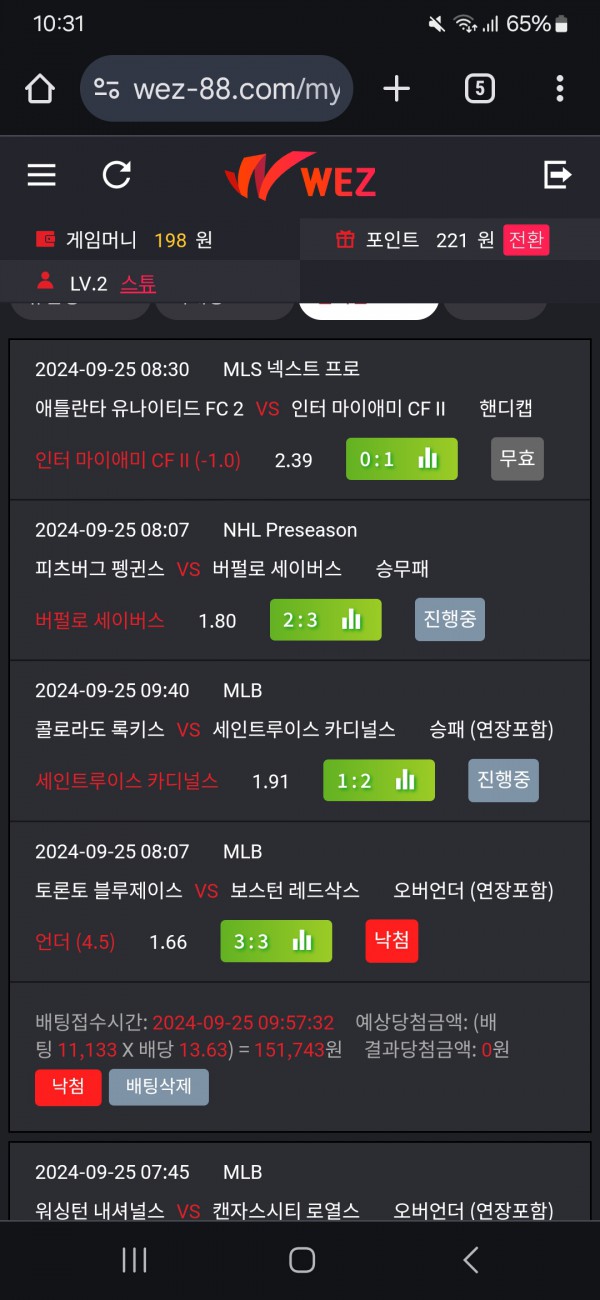Go back with the system back button

(x=471, y=1260)
